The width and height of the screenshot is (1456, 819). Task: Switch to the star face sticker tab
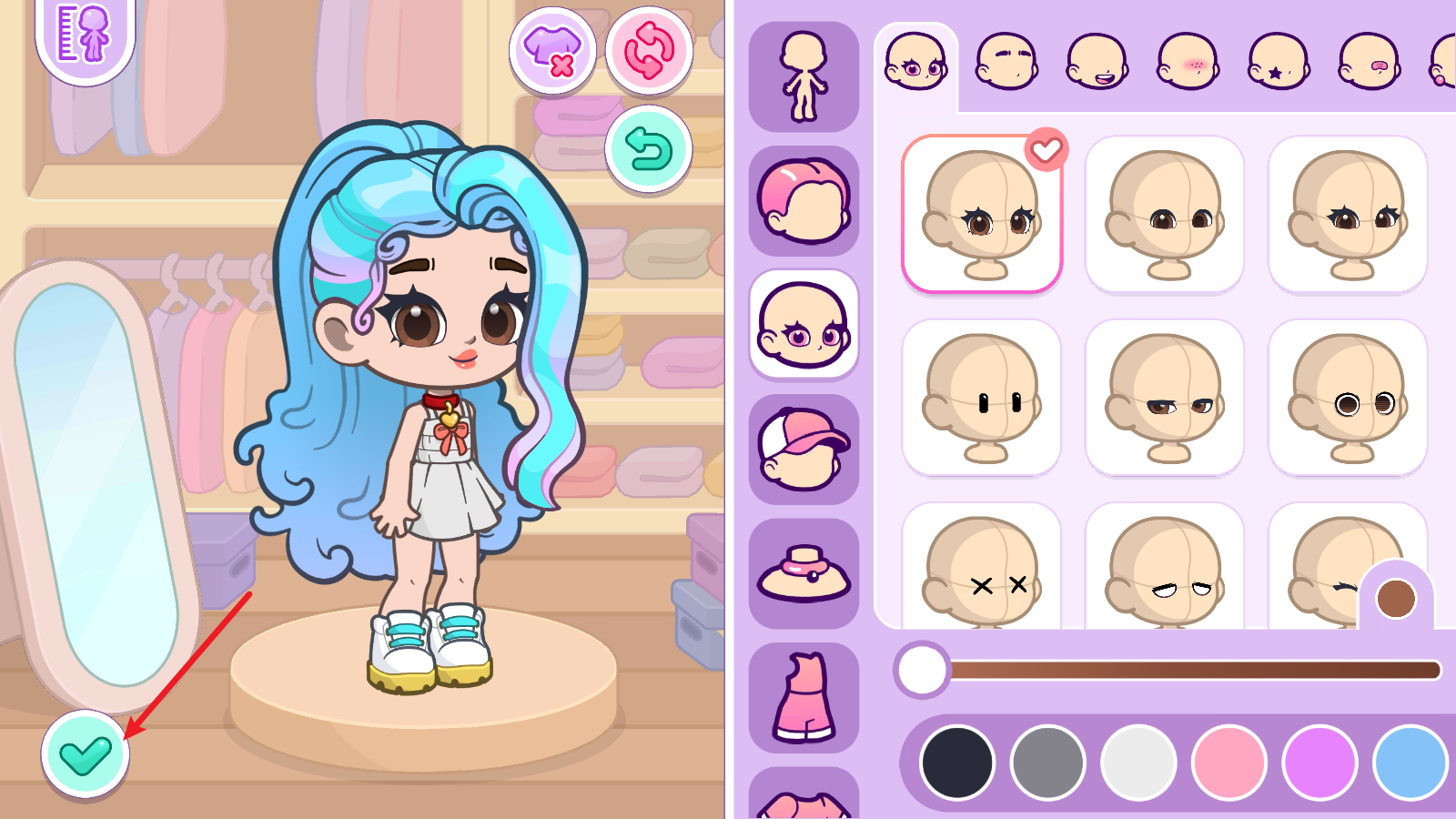point(1279,62)
